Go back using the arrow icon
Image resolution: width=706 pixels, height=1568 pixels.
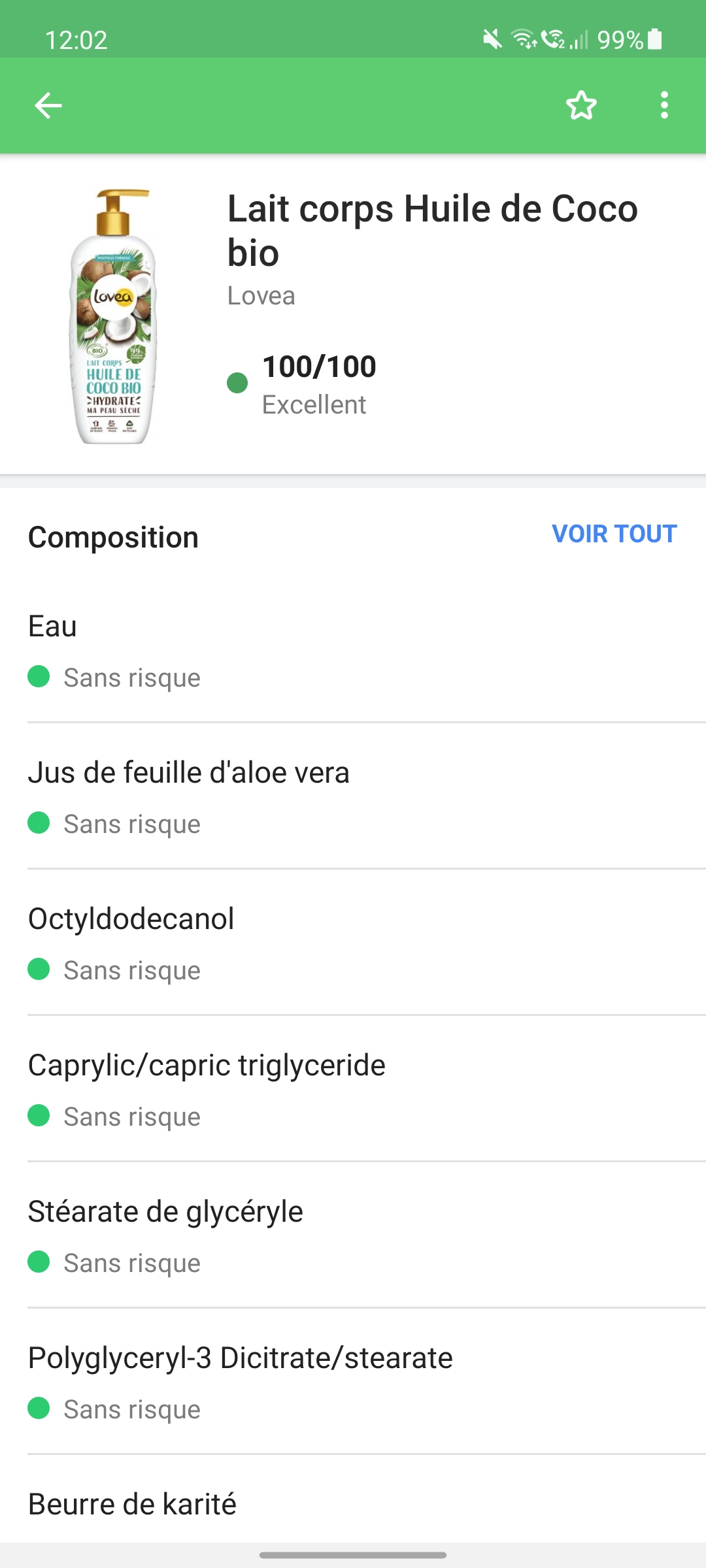48,105
